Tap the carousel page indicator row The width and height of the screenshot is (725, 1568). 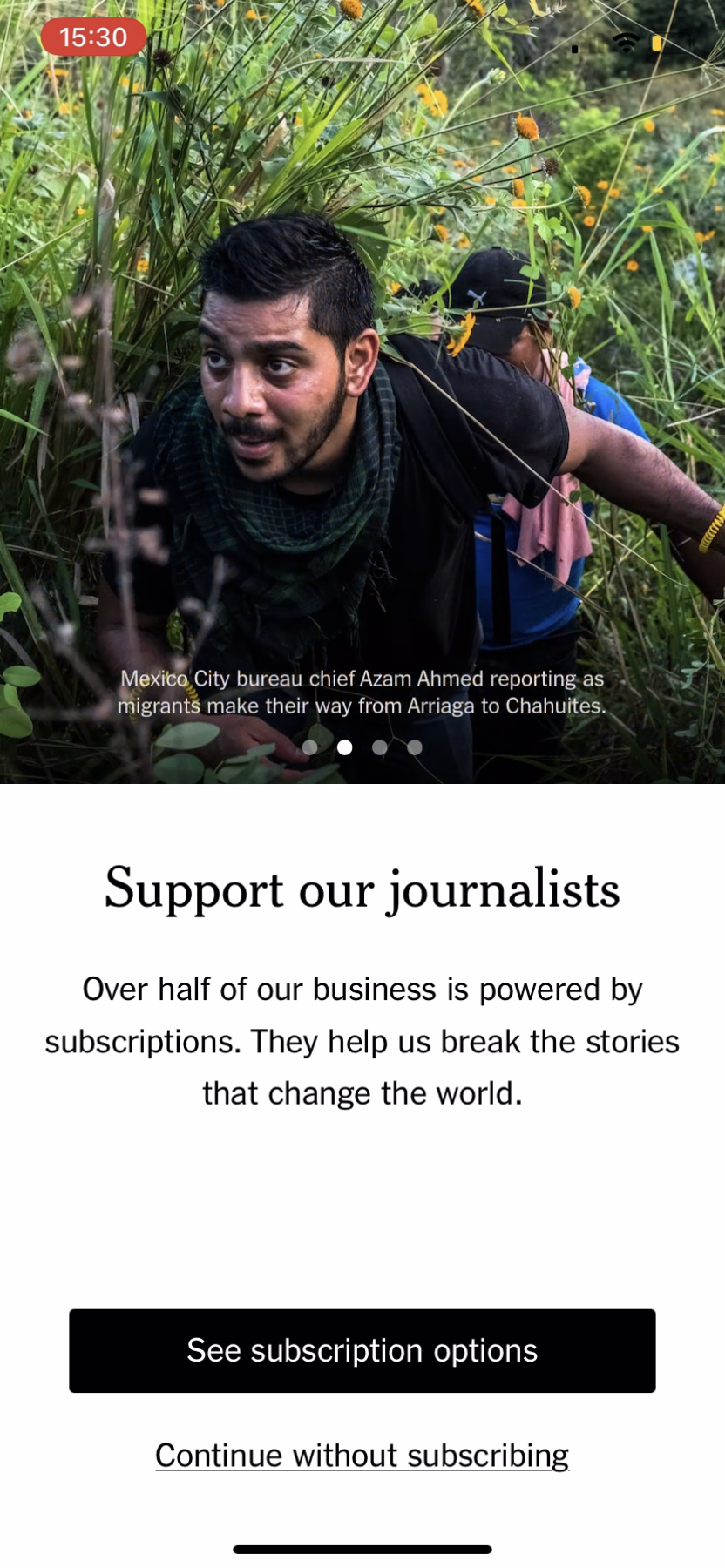point(362,747)
